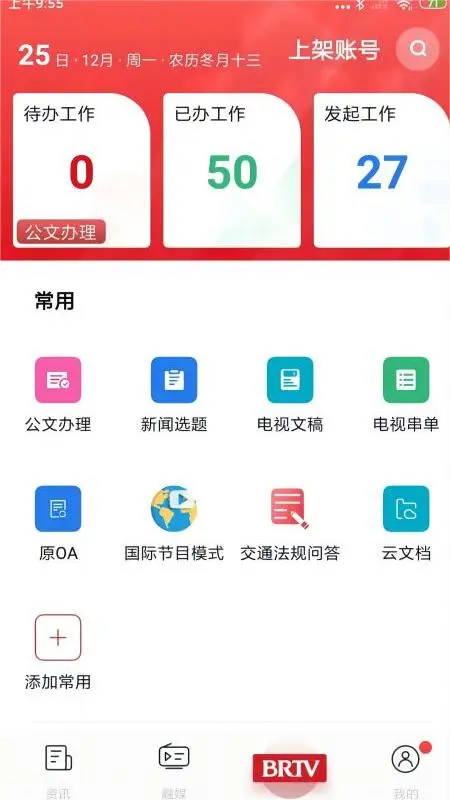450x800 pixels.
Task: Open the 发起工作 card showing 27
Action: pyautogui.click(x=382, y=170)
